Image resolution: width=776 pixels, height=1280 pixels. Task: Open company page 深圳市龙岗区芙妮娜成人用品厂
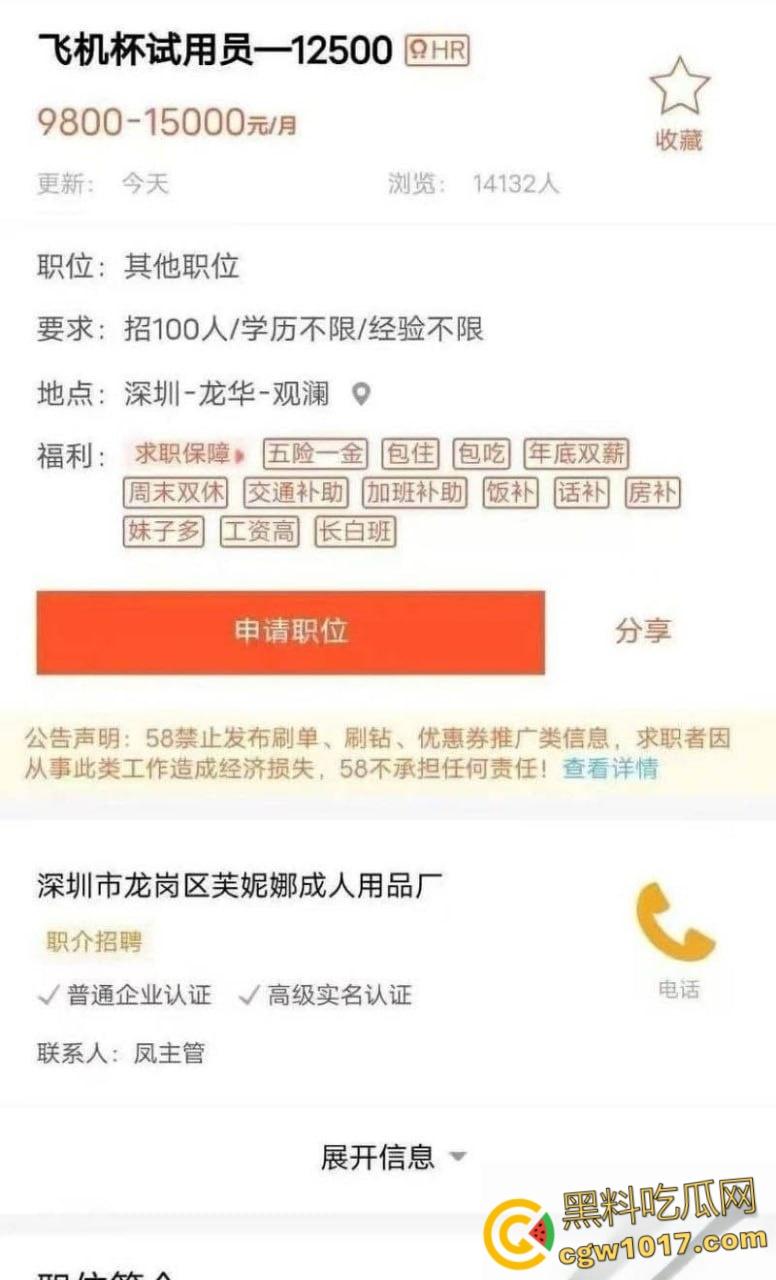(x=240, y=885)
